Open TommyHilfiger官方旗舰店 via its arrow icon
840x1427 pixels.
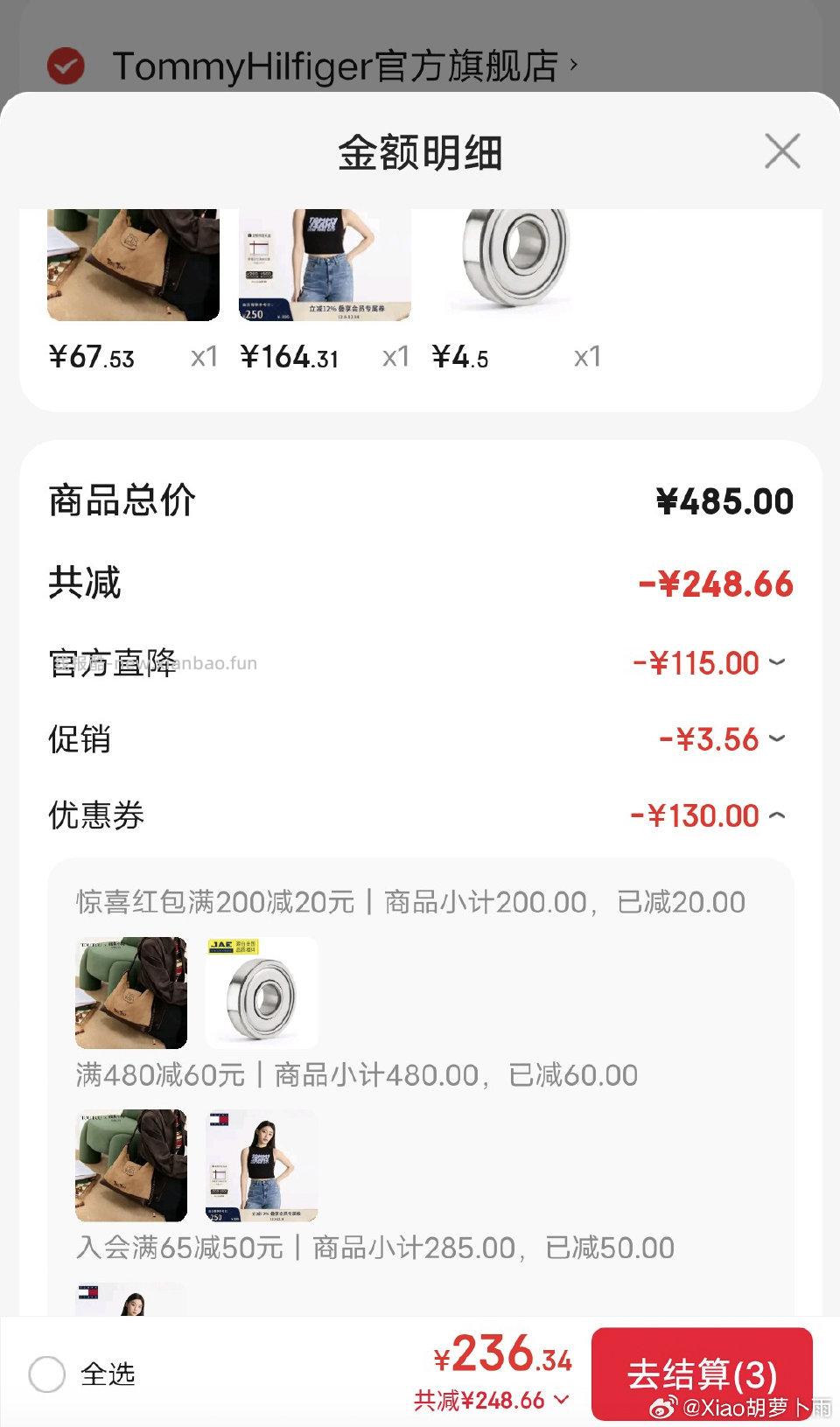point(573,64)
